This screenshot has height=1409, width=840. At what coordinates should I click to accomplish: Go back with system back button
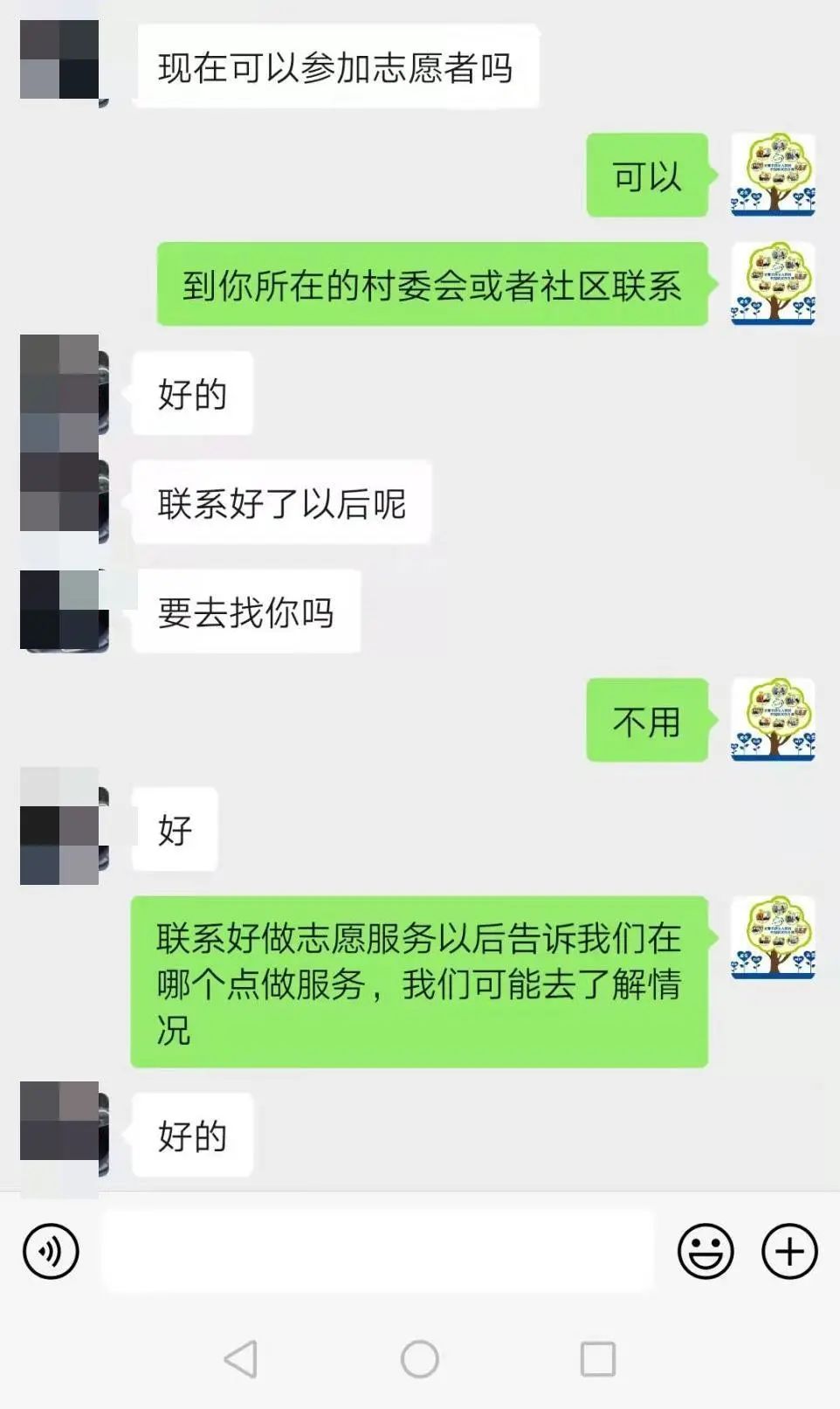tap(241, 1359)
